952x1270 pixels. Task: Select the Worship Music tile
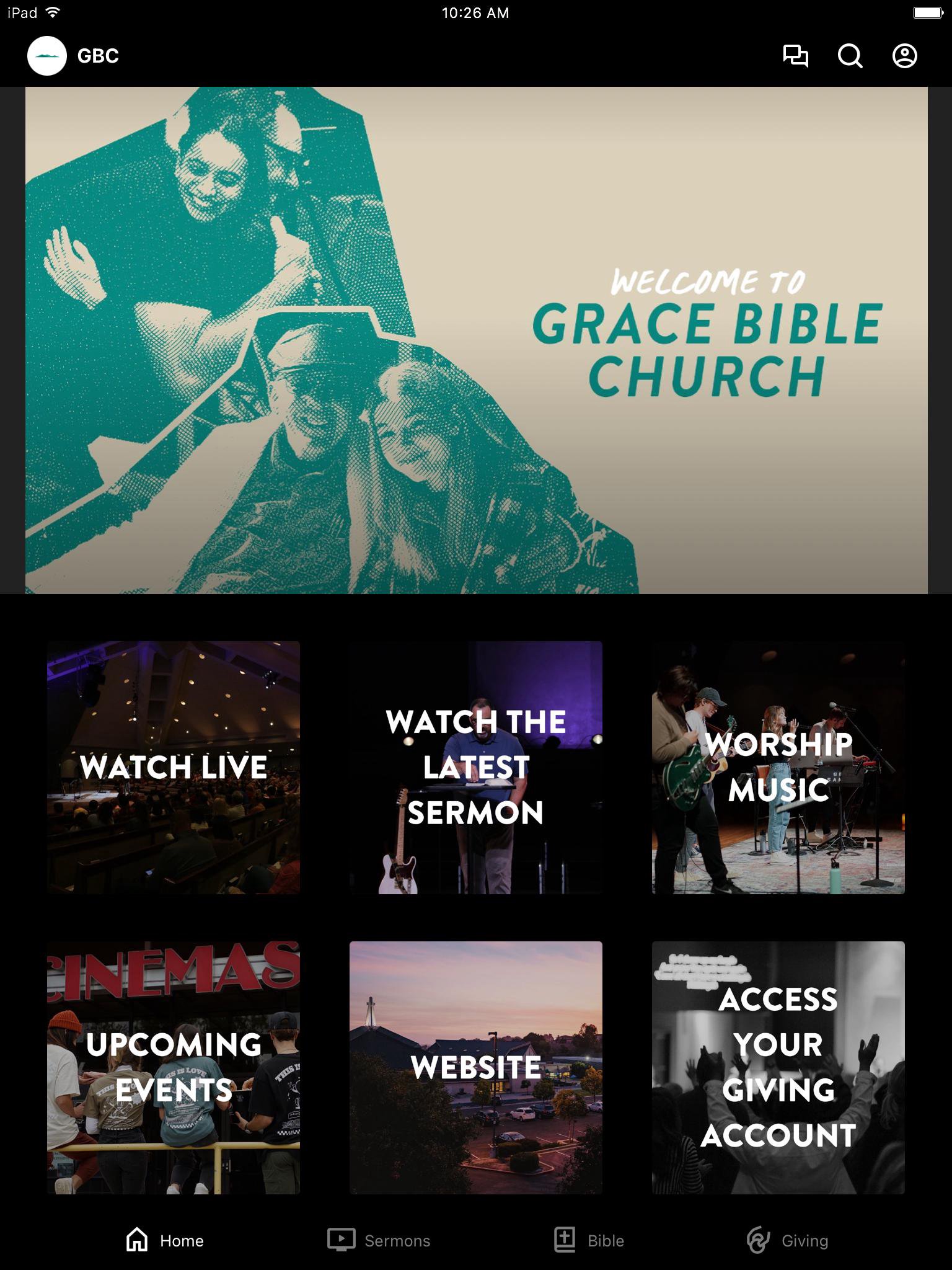[x=778, y=767]
